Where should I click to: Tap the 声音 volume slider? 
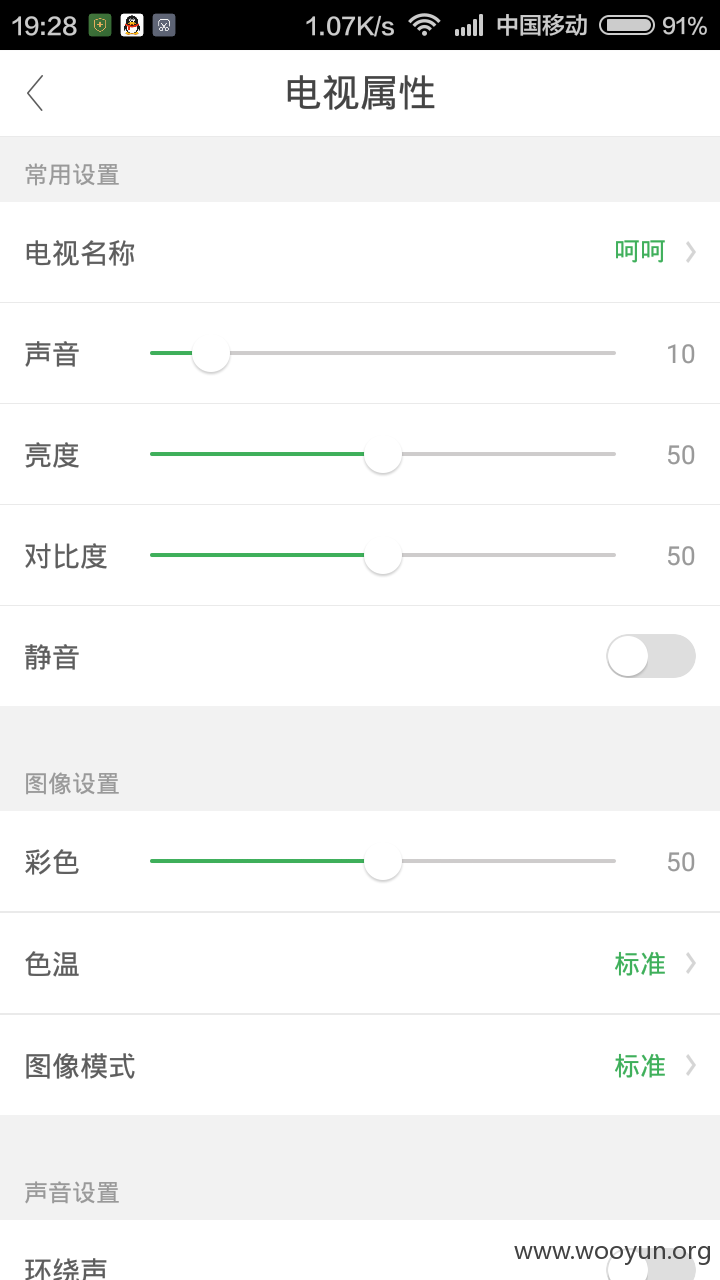383,354
